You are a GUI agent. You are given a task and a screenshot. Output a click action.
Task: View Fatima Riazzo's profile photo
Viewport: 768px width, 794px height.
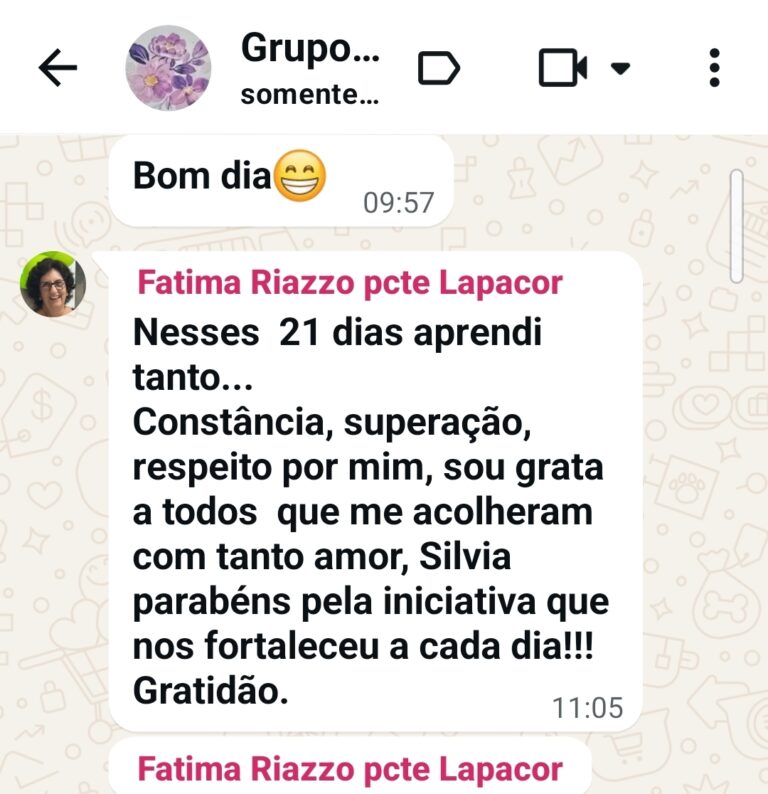pos(53,284)
